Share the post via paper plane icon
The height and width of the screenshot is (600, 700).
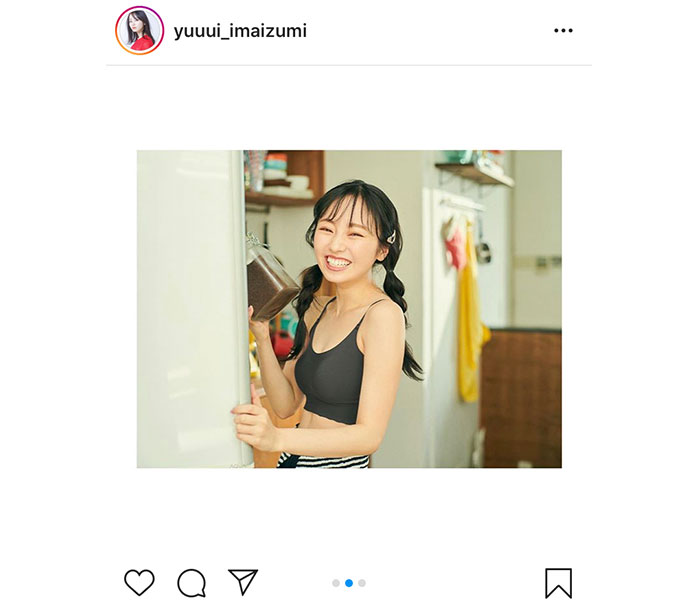243,582
